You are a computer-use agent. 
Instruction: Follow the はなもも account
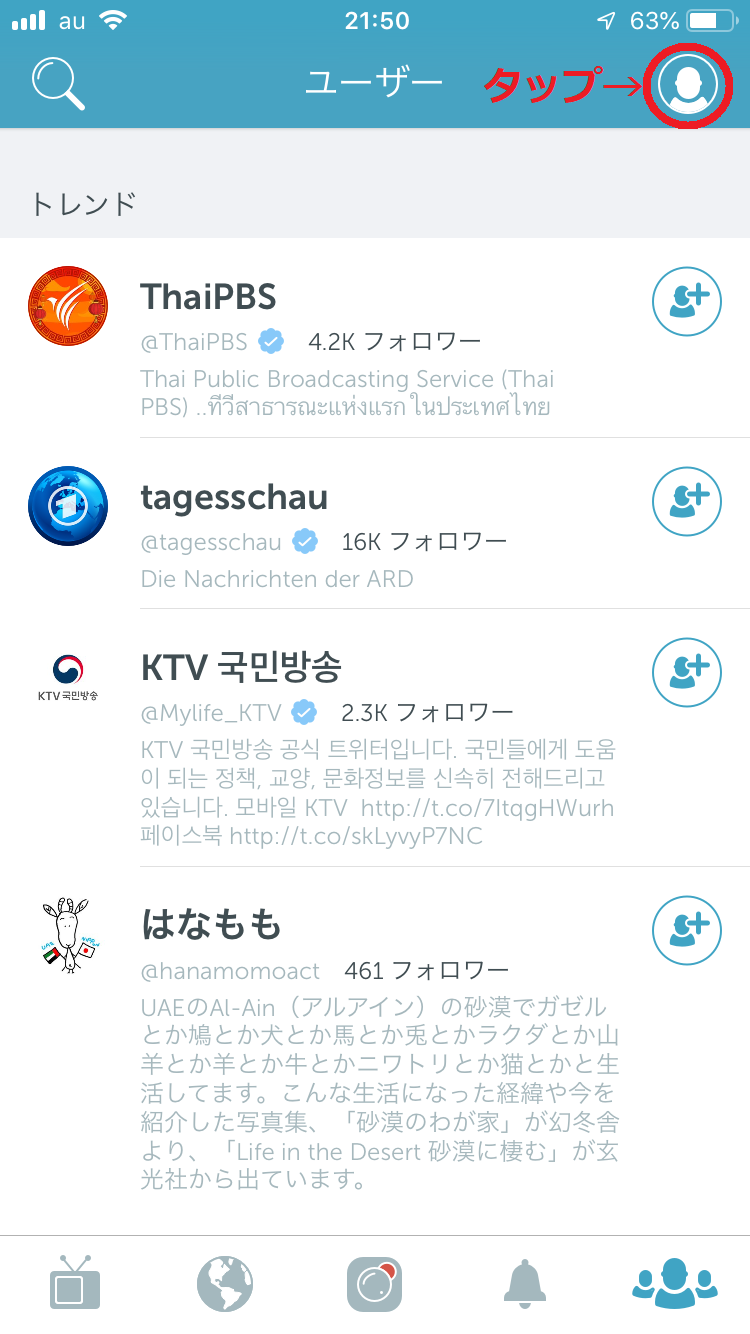(687, 930)
